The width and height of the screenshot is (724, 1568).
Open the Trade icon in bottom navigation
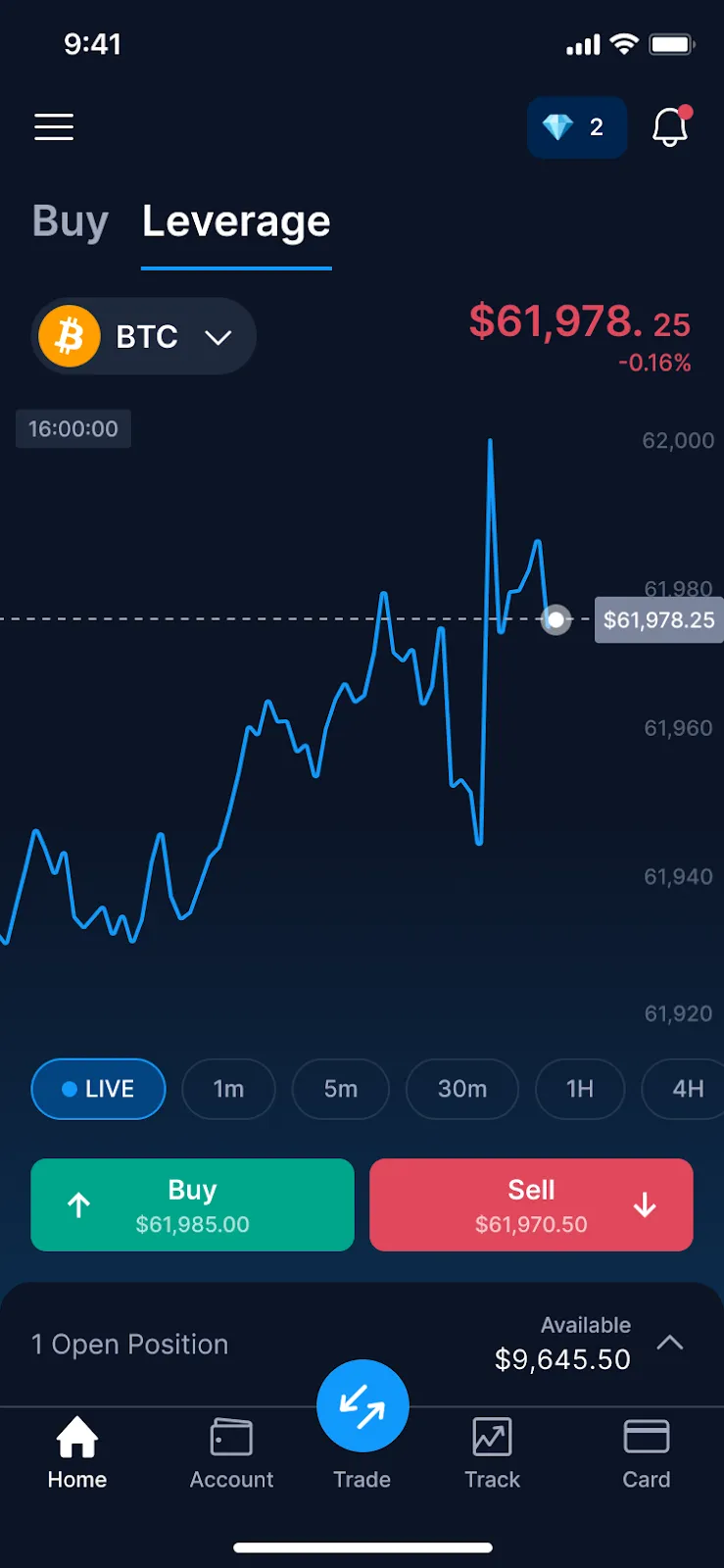pos(362,1405)
